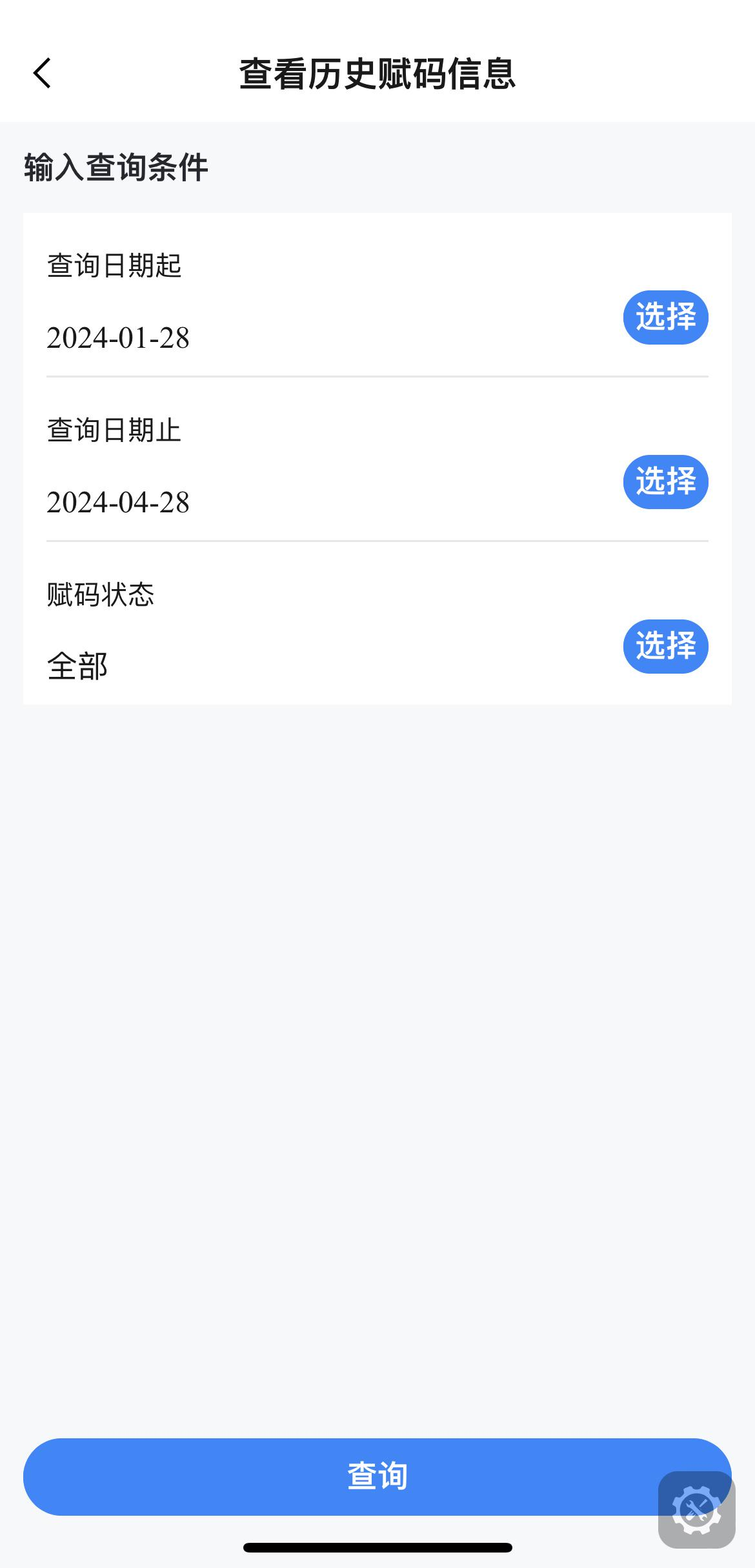Go back from 查看历史赋码信息 page
755x1568 pixels.
coord(43,73)
